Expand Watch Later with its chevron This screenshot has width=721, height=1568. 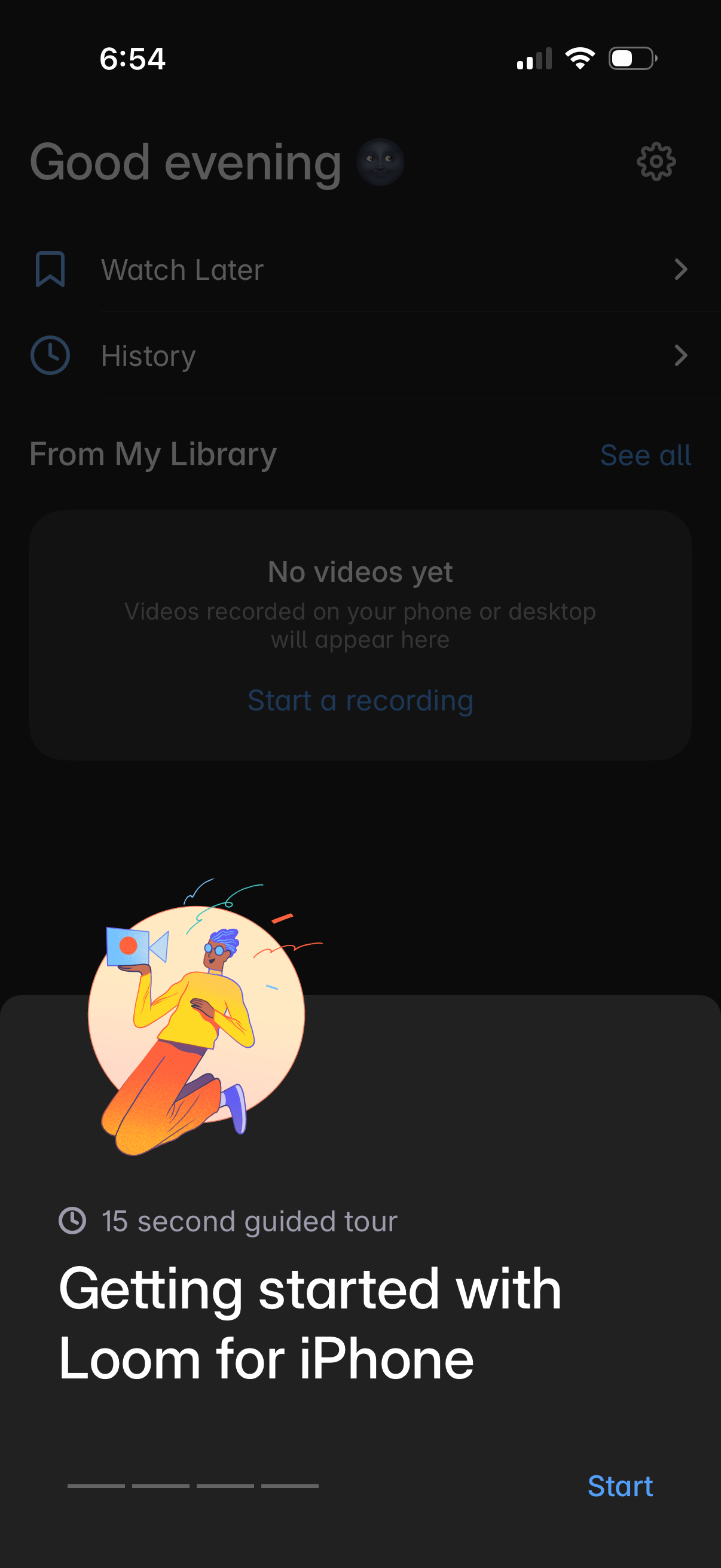pyautogui.click(x=681, y=269)
